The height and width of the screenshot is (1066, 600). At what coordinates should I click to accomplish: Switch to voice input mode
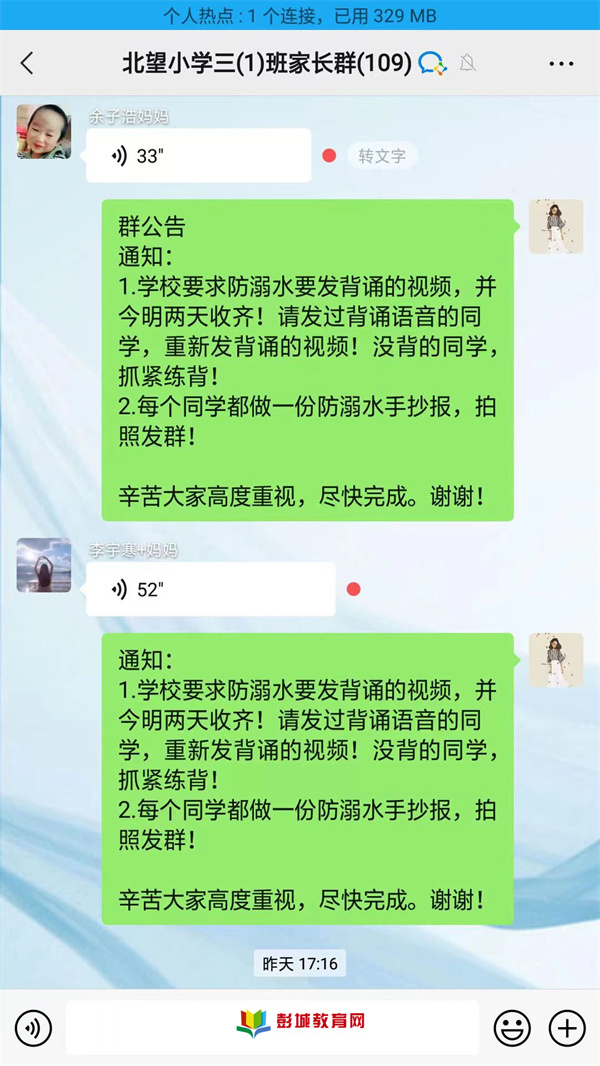[33, 1027]
